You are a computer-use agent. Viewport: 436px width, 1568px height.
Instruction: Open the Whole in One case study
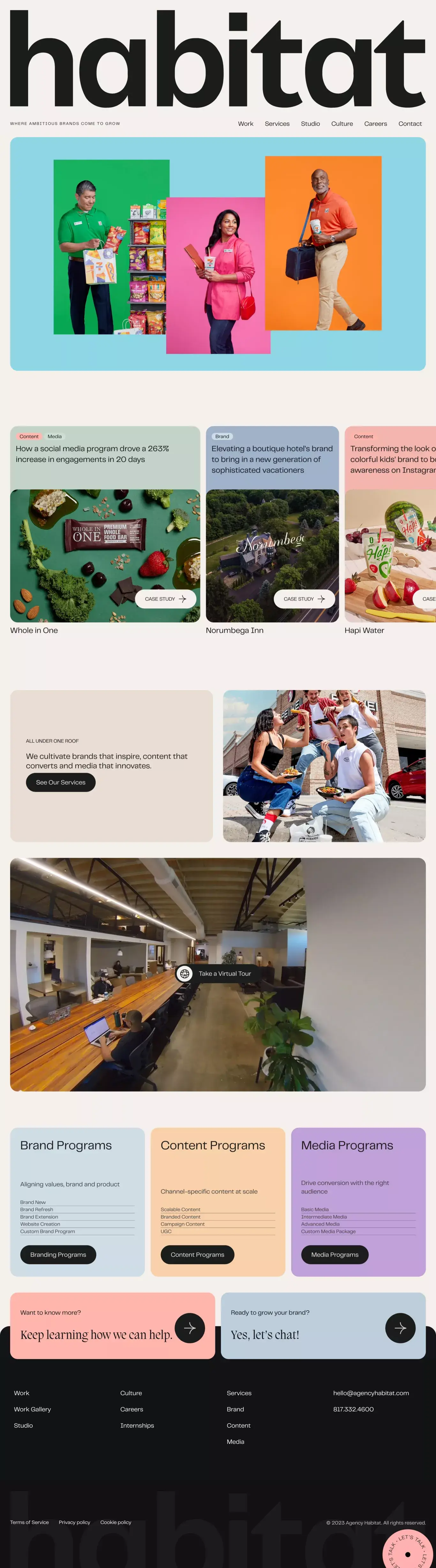click(x=165, y=599)
